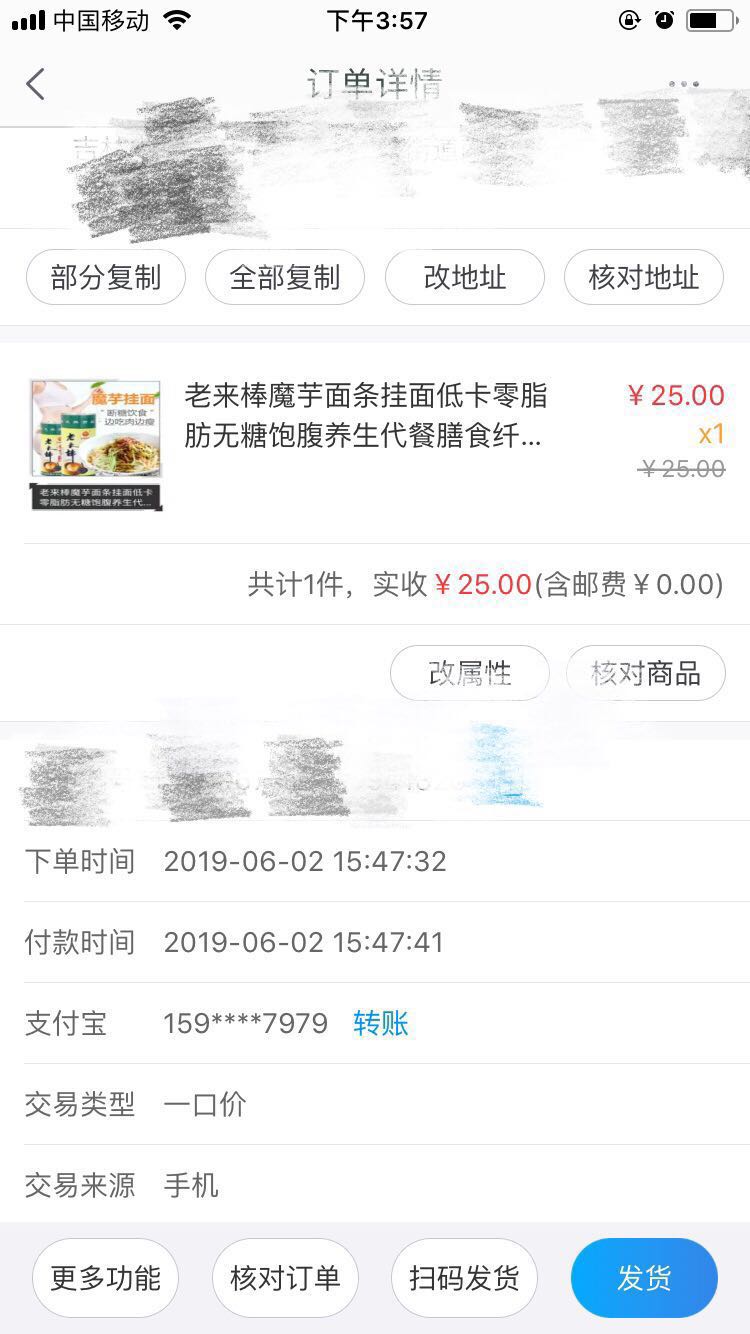Tap the 转账 link next to 支付宝
Viewport: 750px width, 1334px height.
click(x=381, y=1023)
